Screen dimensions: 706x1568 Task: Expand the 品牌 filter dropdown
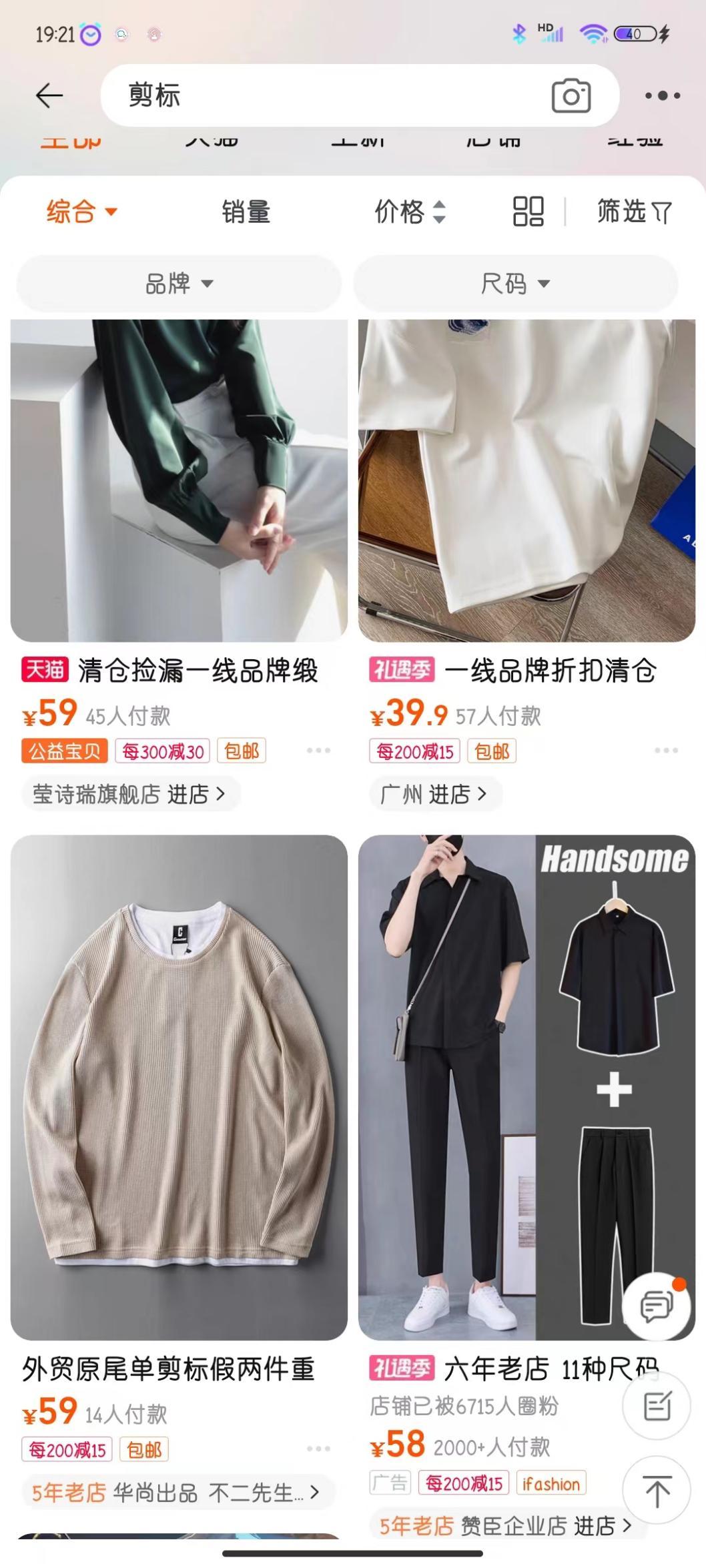tap(178, 284)
